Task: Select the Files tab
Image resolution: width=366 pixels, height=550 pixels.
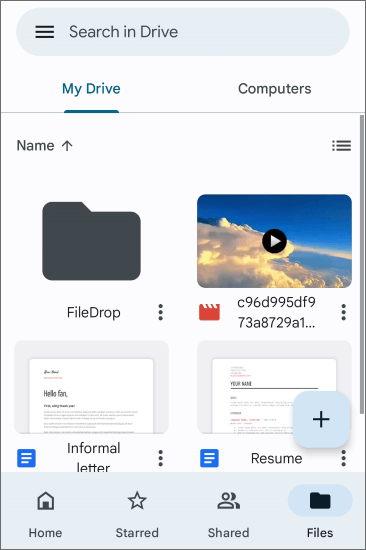Action: 320,514
